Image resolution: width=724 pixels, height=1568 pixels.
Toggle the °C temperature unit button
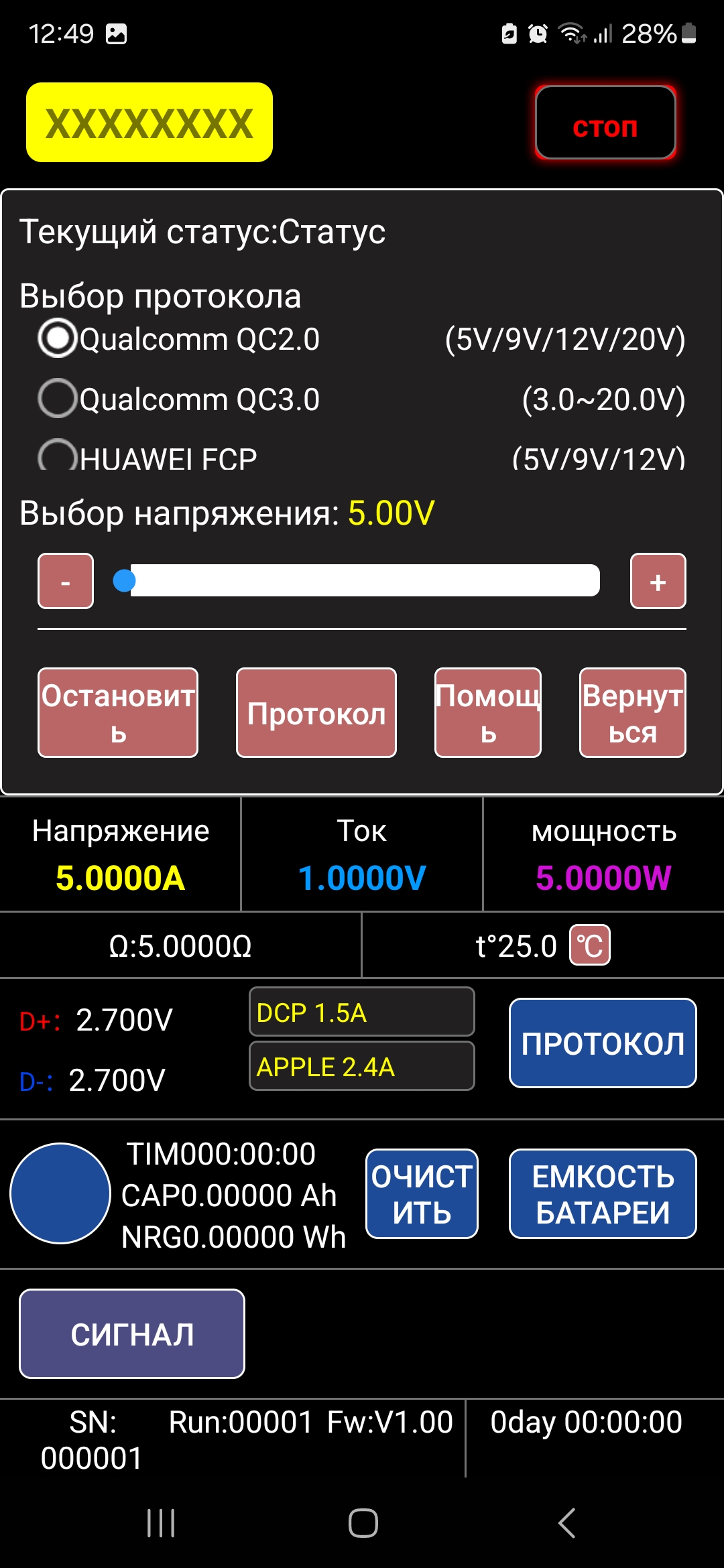(x=590, y=945)
